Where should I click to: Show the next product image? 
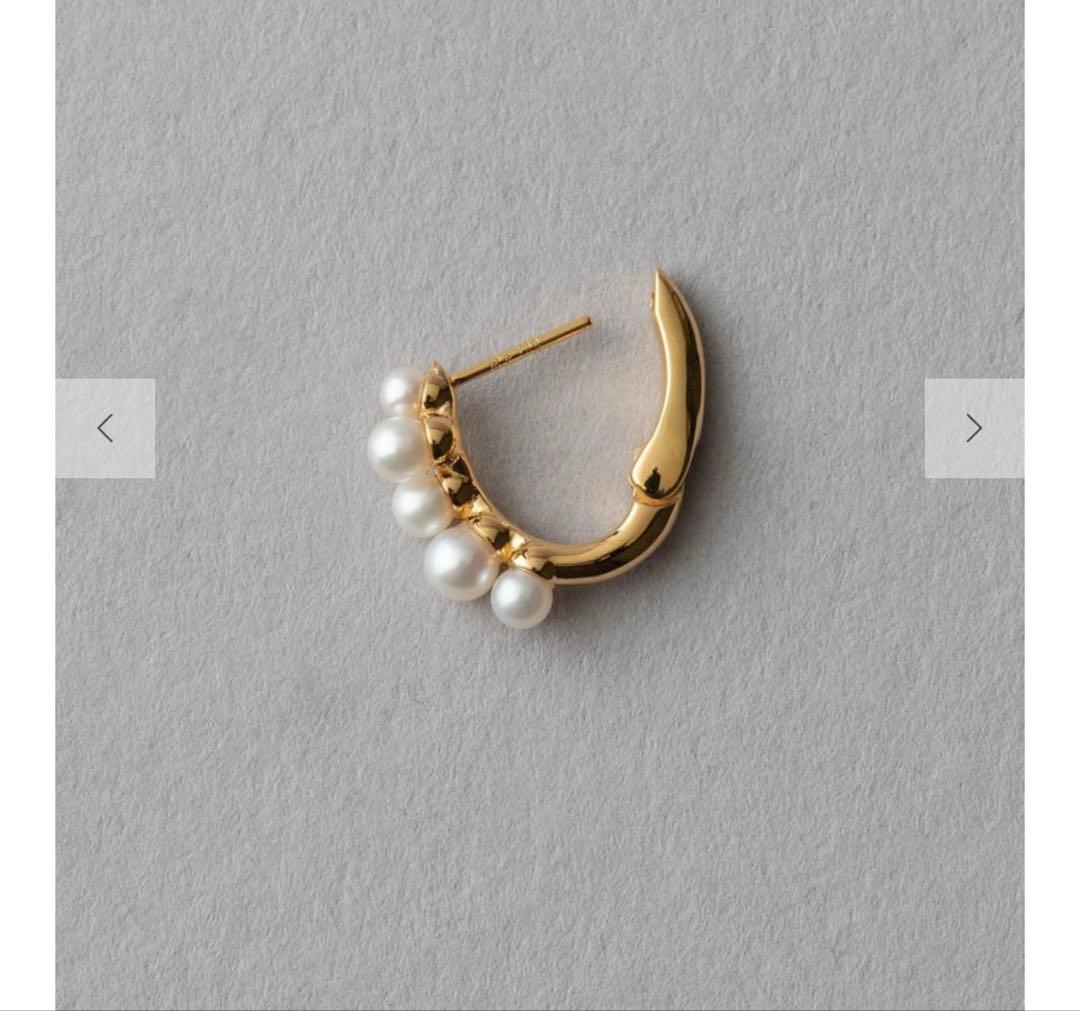click(974, 428)
